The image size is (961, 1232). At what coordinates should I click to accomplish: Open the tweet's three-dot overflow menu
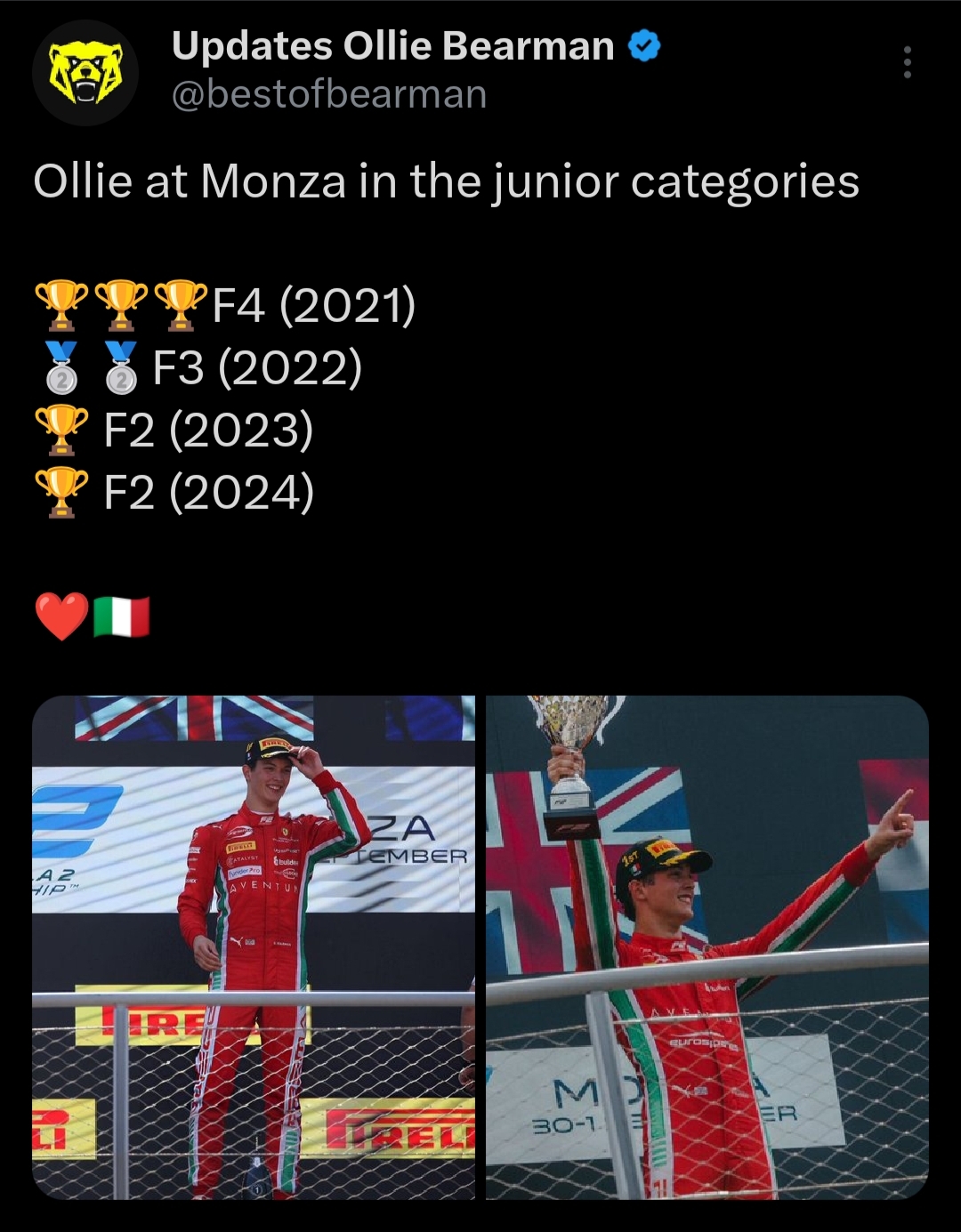pos(907,62)
